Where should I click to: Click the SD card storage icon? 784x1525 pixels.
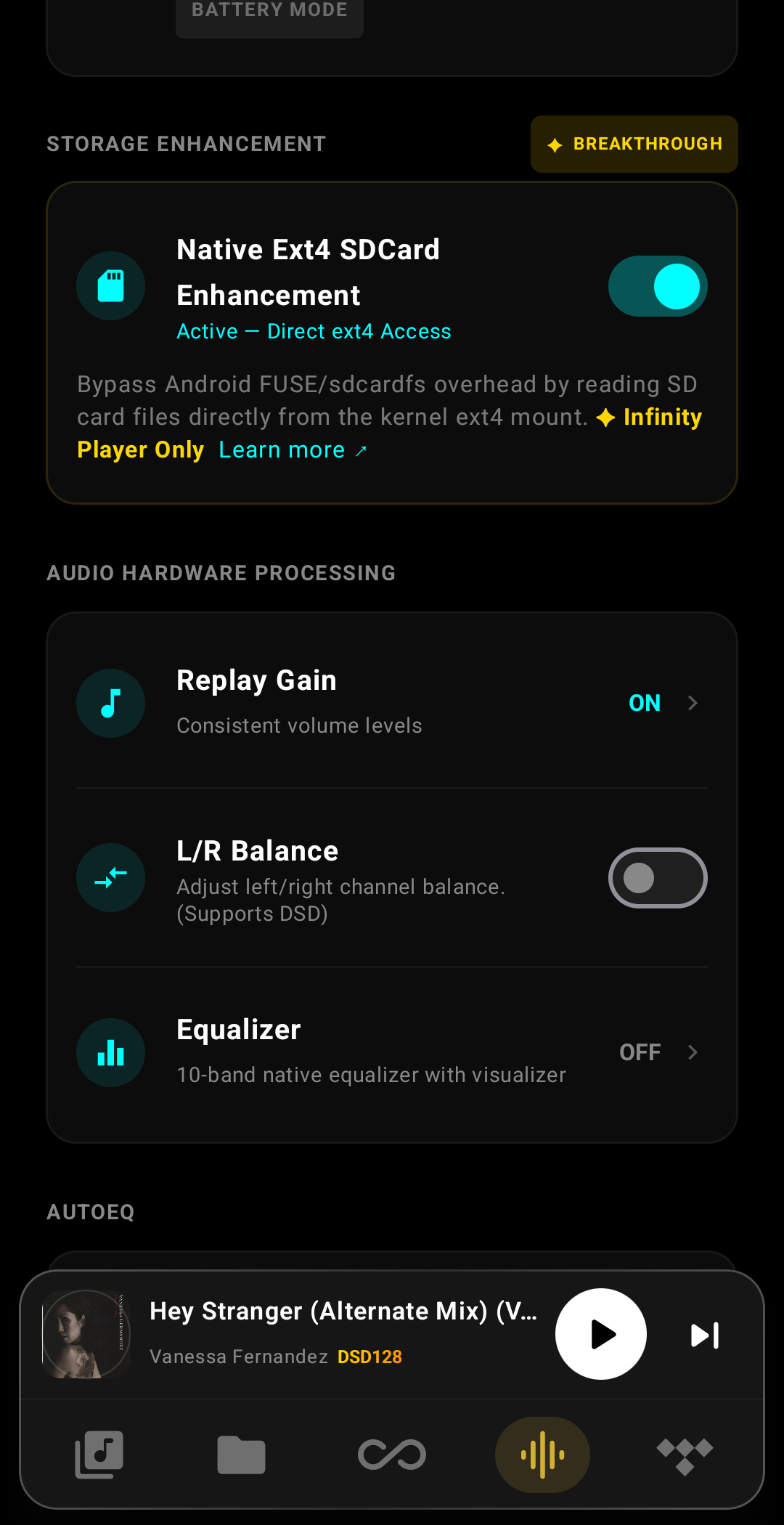[x=110, y=285]
